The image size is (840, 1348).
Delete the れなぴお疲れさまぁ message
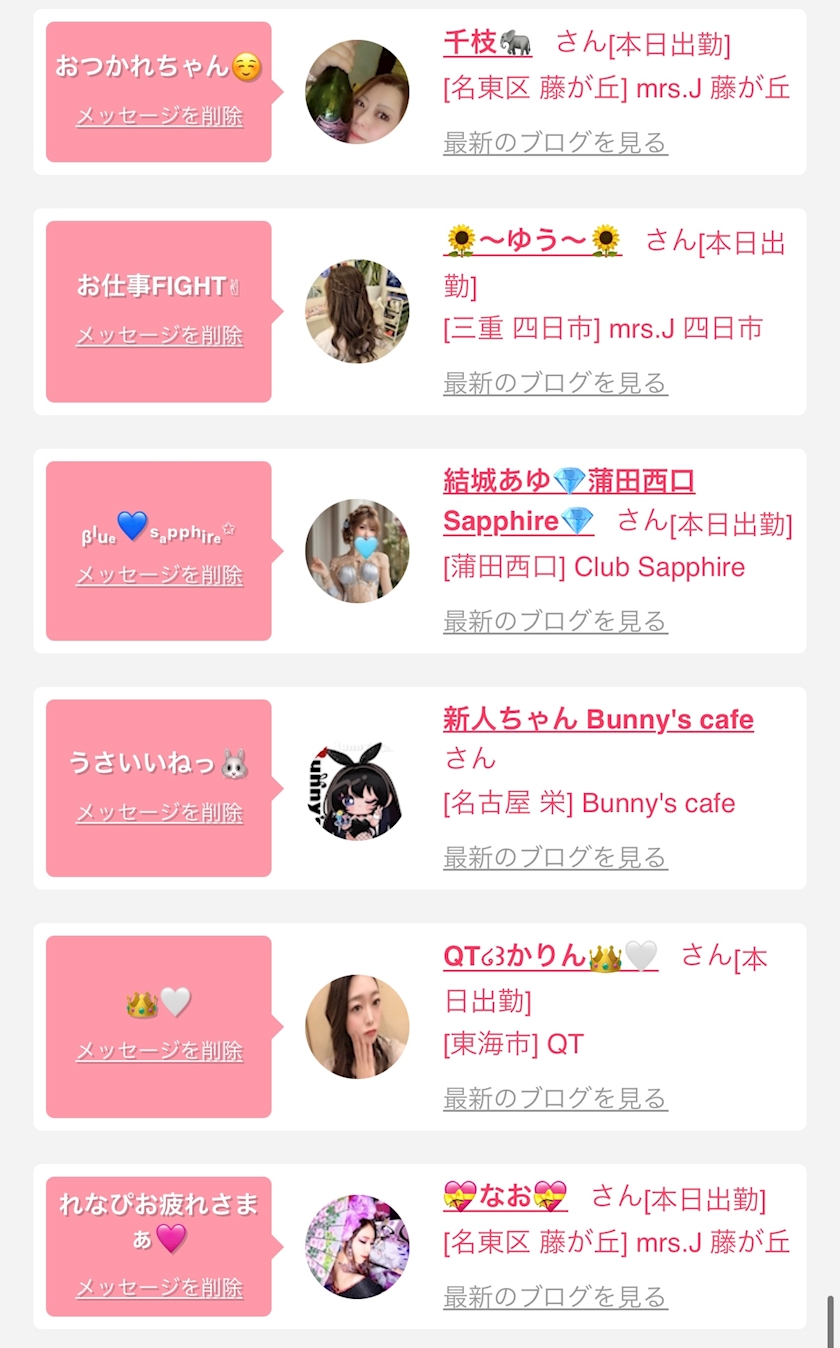(x=159, y=1287)
